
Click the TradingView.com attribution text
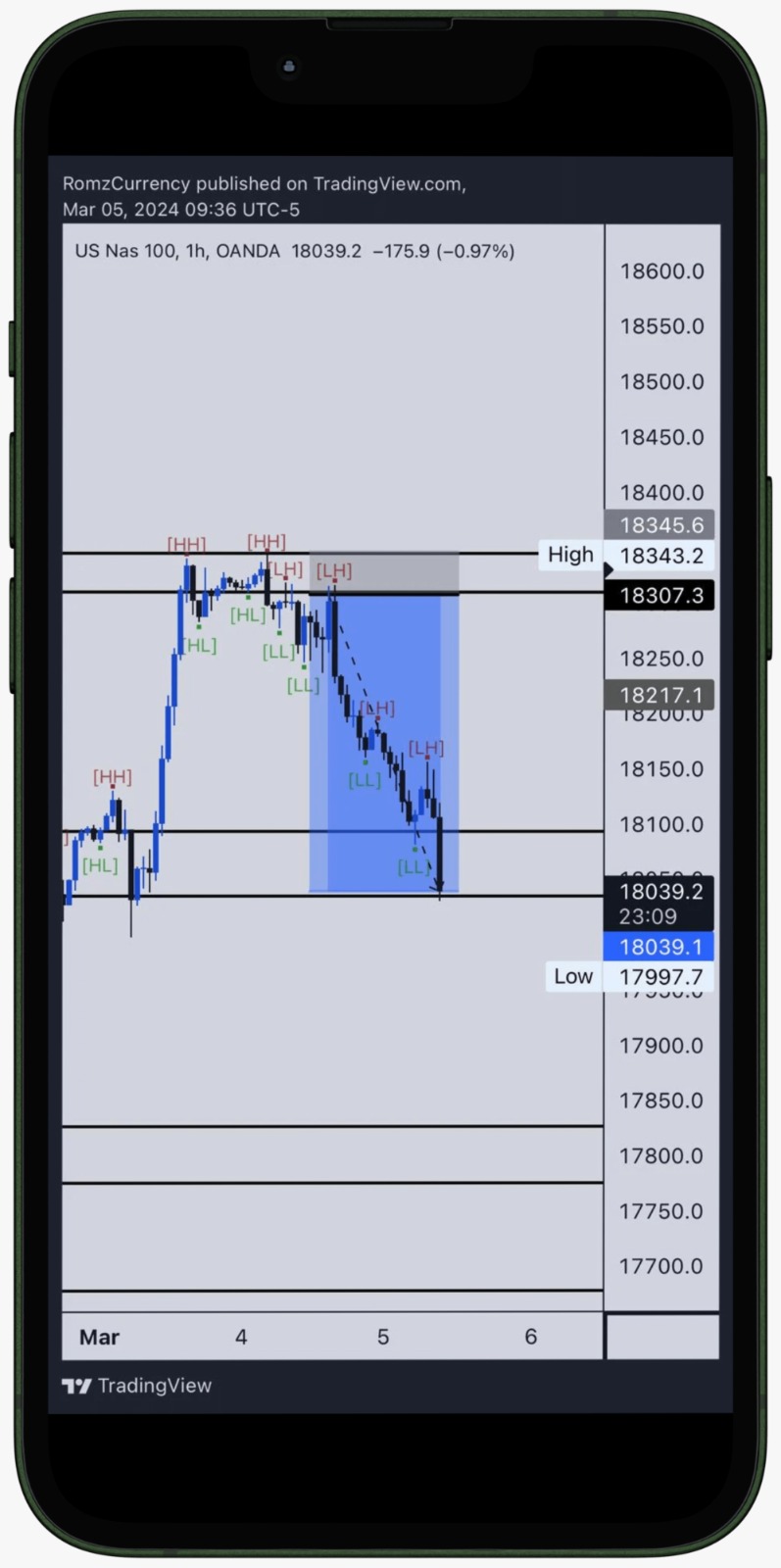(x=389, y=183)
